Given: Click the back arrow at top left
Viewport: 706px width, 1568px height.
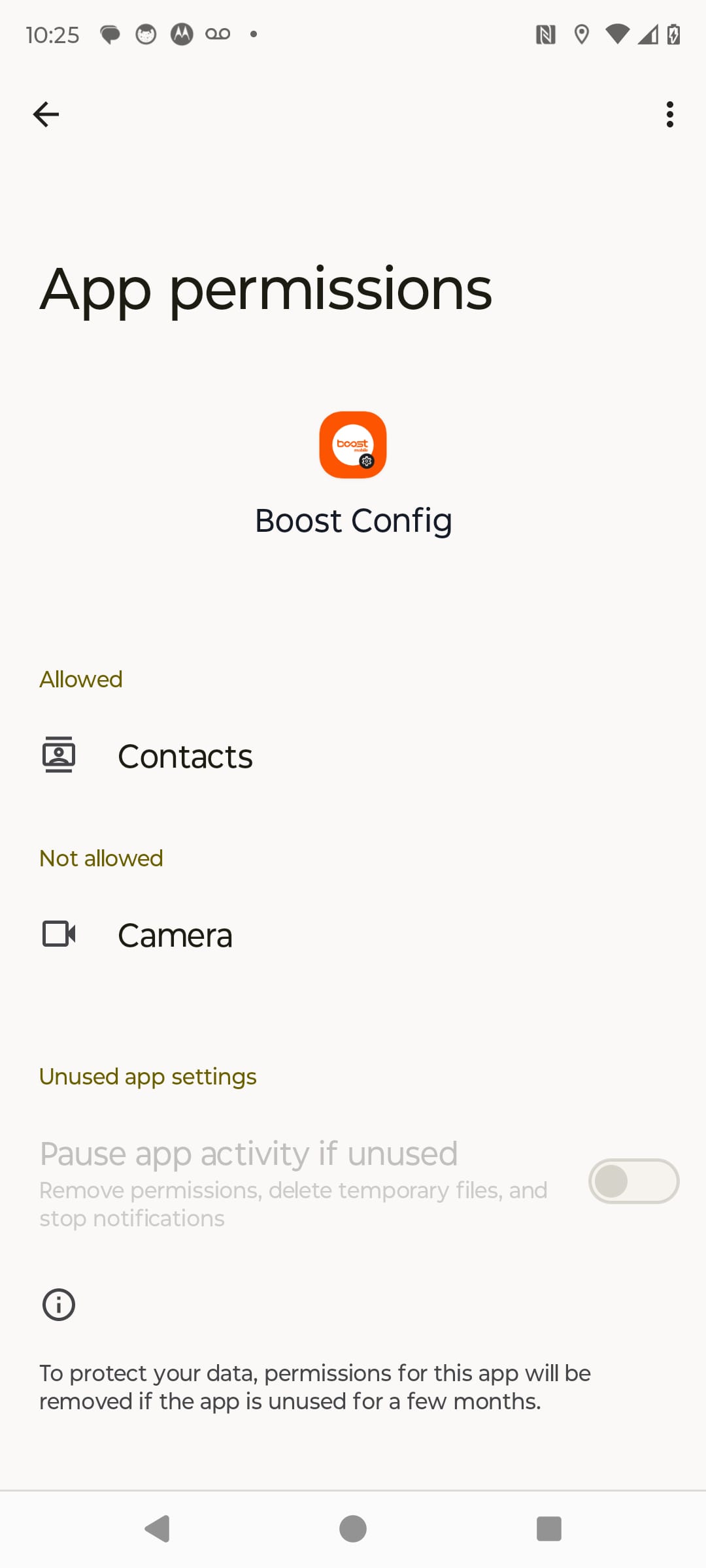Looking at the screenshot, I should 46,114.
